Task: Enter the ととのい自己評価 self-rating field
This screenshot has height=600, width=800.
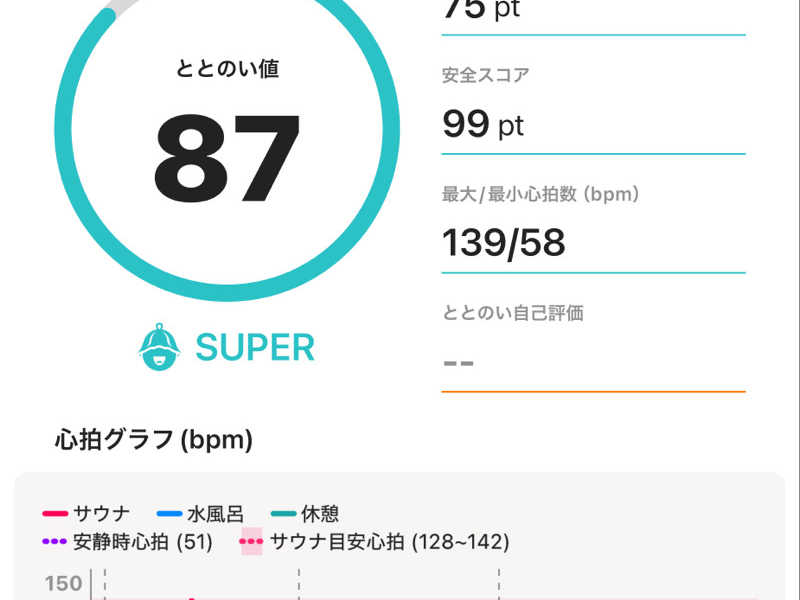Action: coord(592,361)
